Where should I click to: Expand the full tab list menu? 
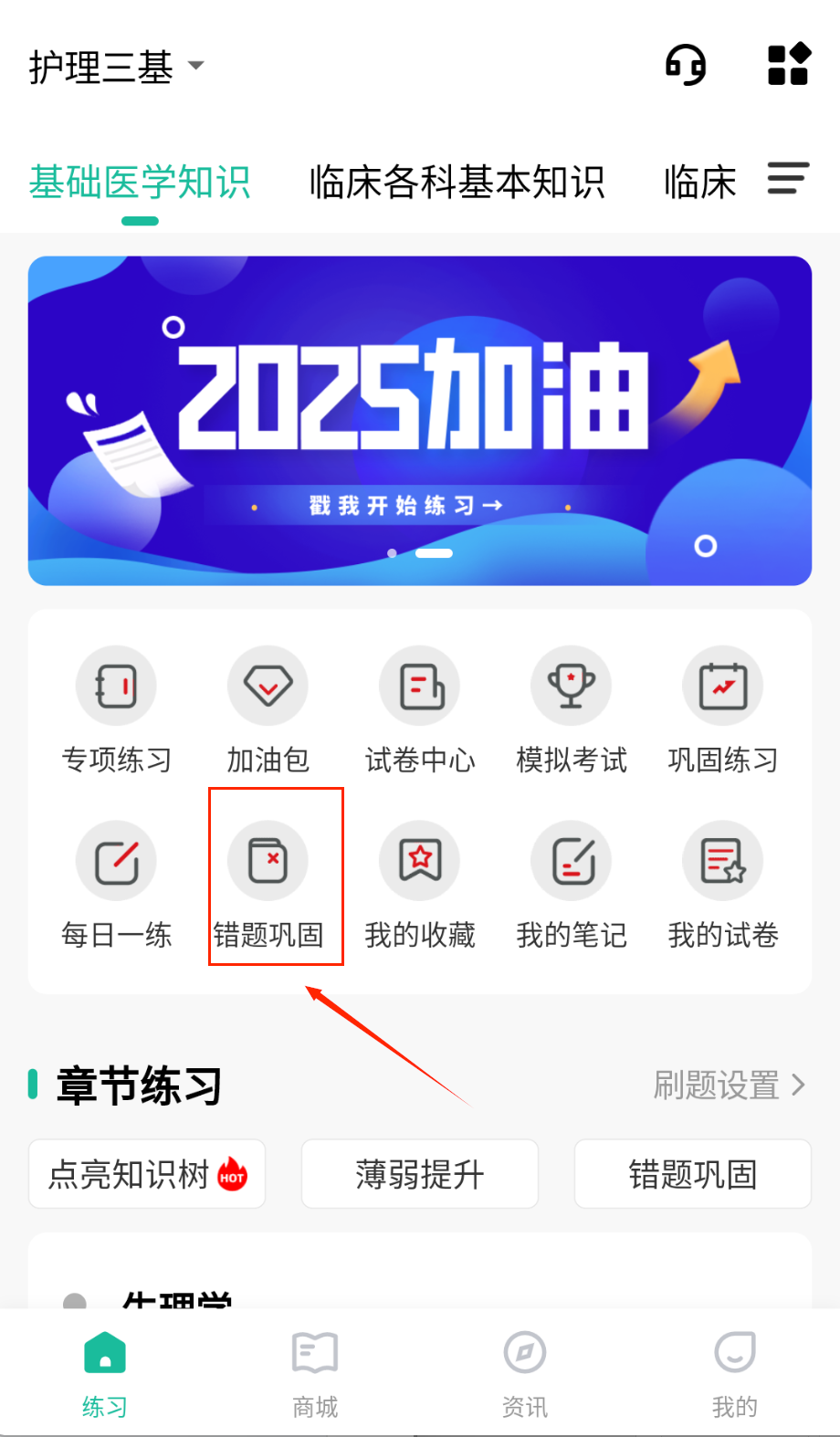[788, 179]
